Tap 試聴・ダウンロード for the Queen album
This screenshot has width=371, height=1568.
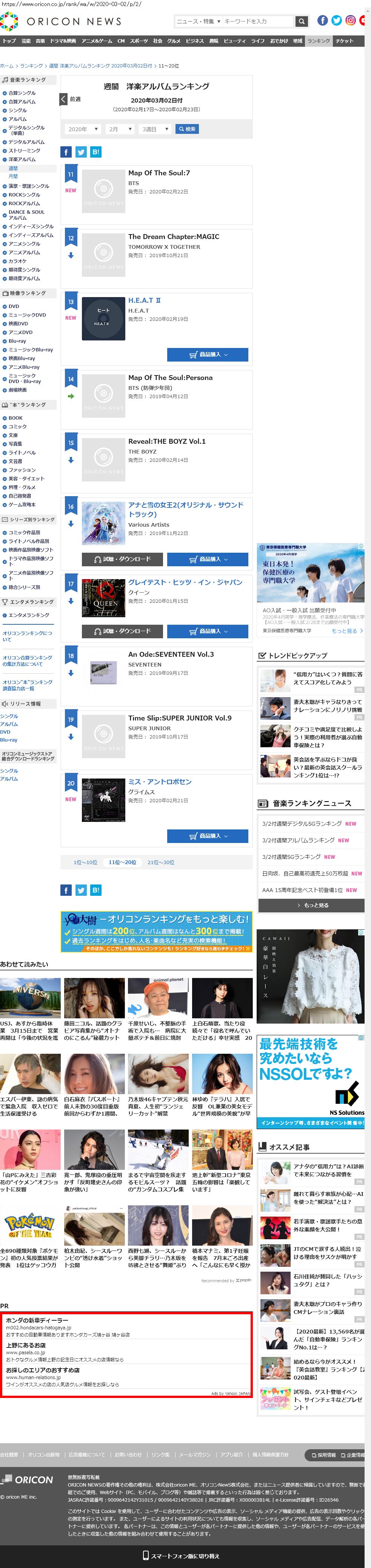pyautogui.click(x=122, y=631)
